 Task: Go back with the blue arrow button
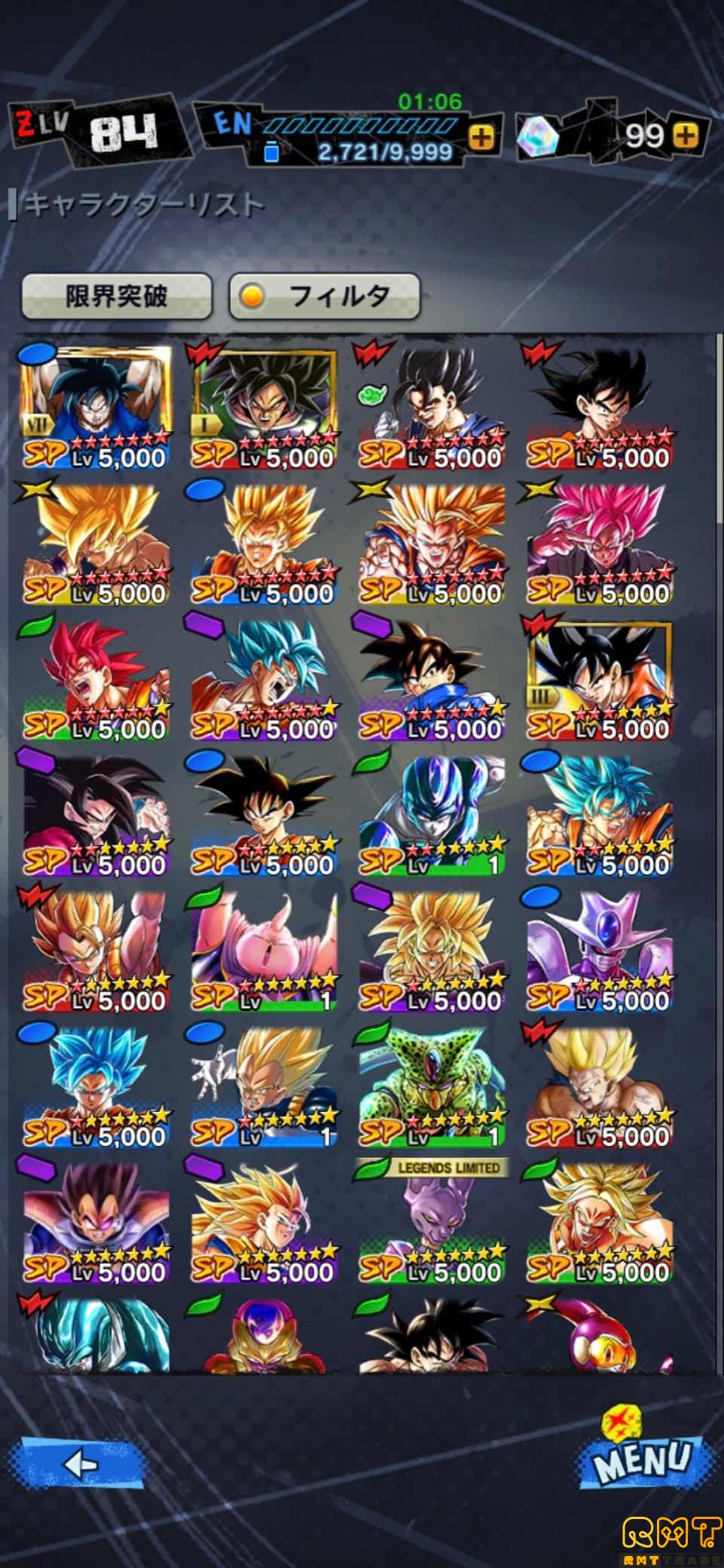coord(81,1464)
